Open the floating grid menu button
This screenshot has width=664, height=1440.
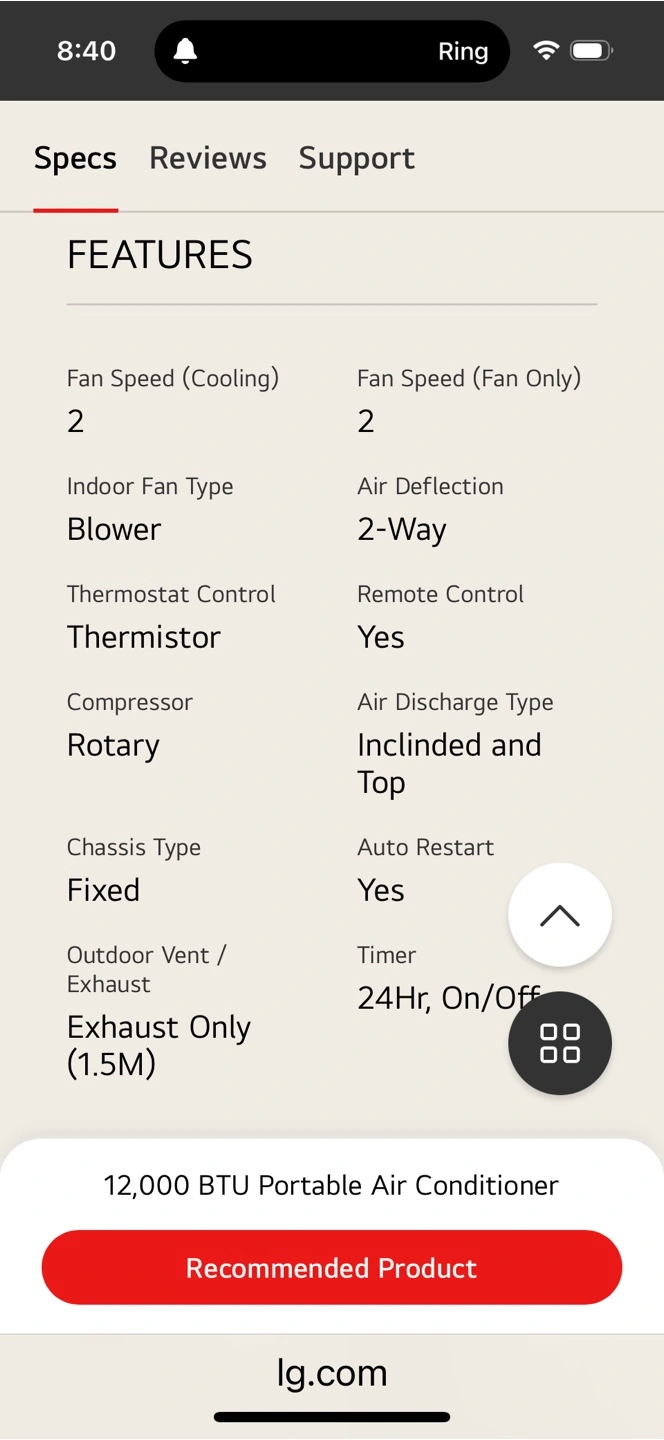point(560,1043)
